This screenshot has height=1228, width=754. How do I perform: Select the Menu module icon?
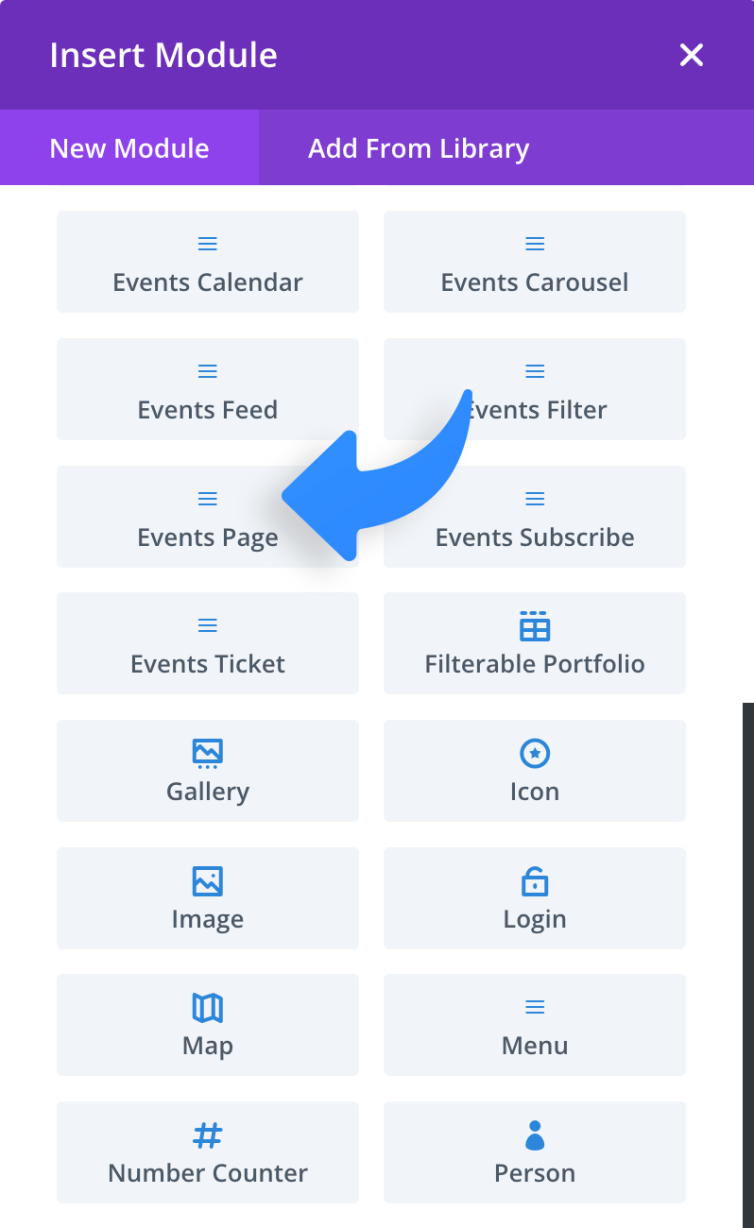tap(534, 1005)
